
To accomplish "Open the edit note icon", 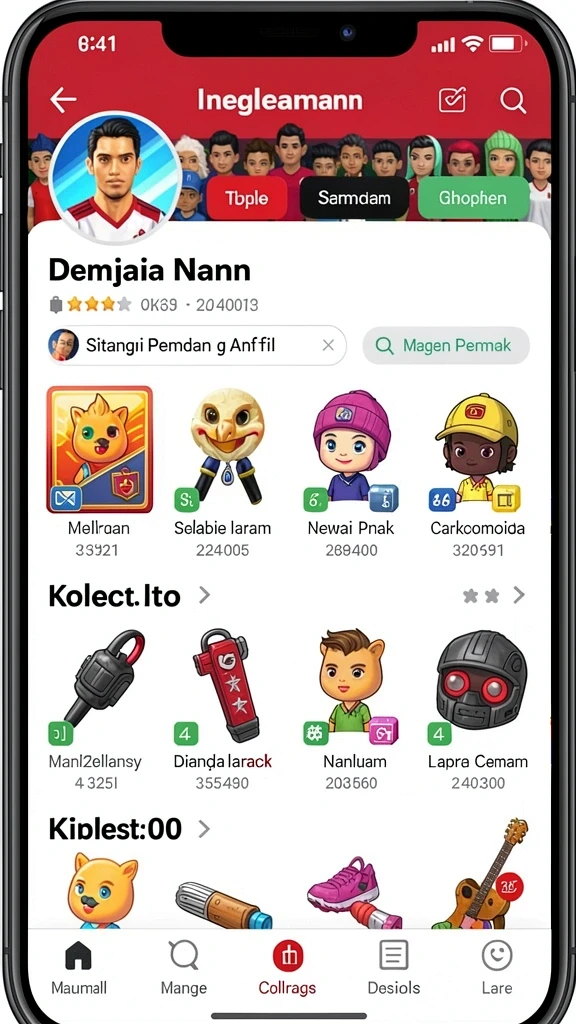I will tap(452, 100).
